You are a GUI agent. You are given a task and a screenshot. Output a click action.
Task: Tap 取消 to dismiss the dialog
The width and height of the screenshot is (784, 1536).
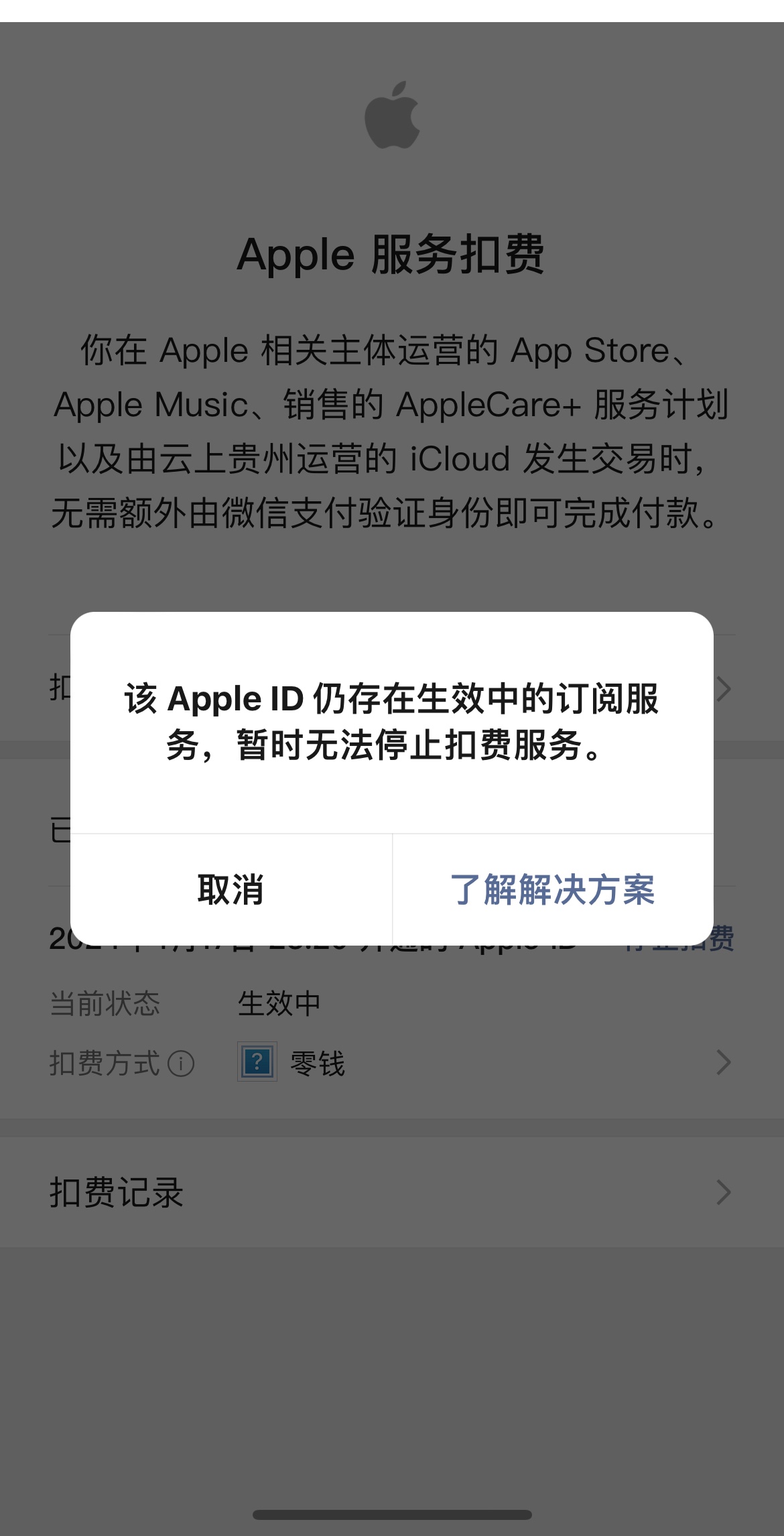231,889
